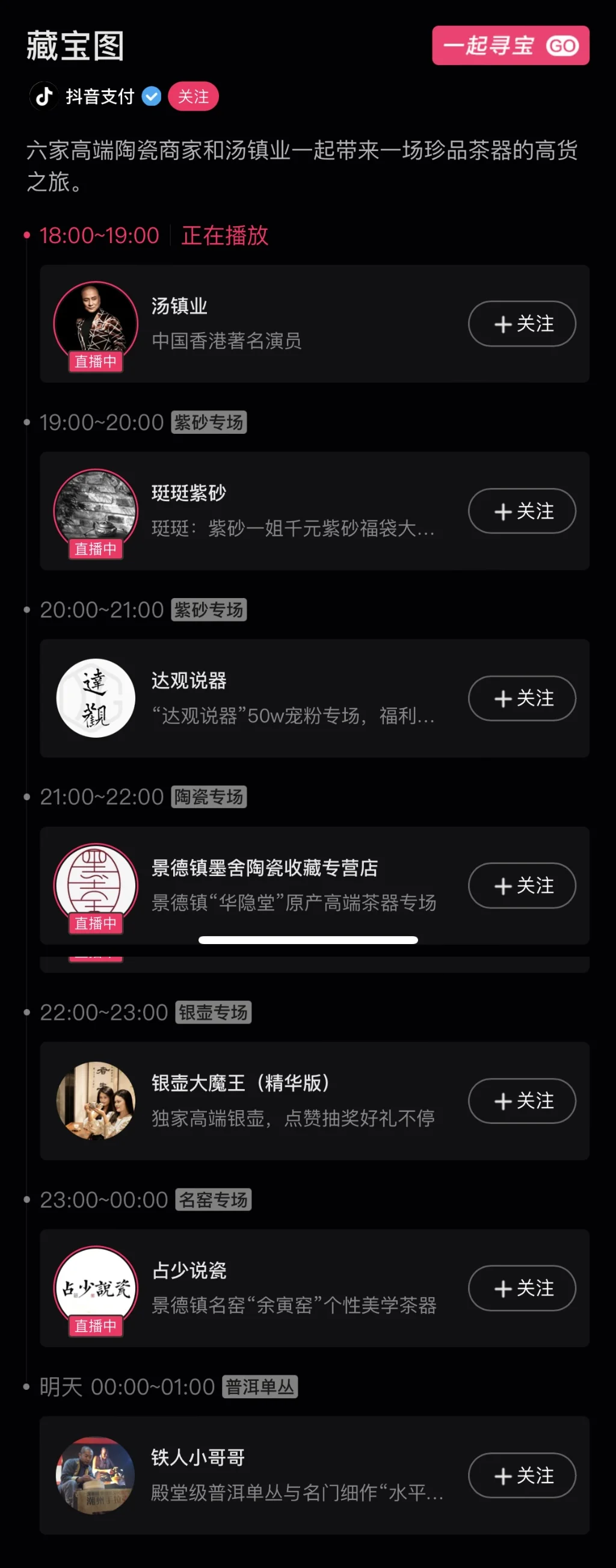The width and height of the screenshot is (616, 1568).
Task: Follow the 抖音支付 account
Action: 193,96
